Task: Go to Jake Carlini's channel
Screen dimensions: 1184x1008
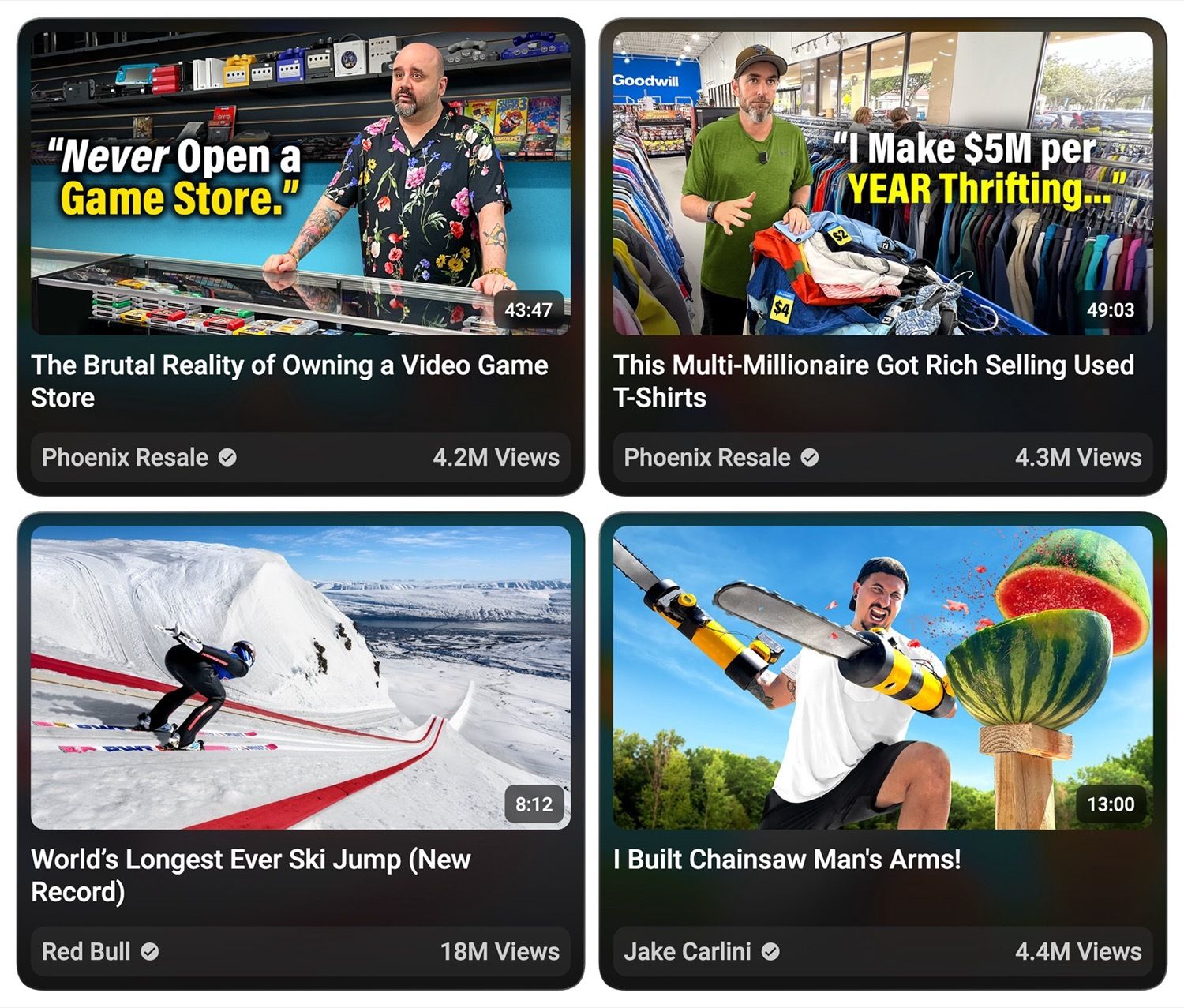Action: click(x=688, y=952)
